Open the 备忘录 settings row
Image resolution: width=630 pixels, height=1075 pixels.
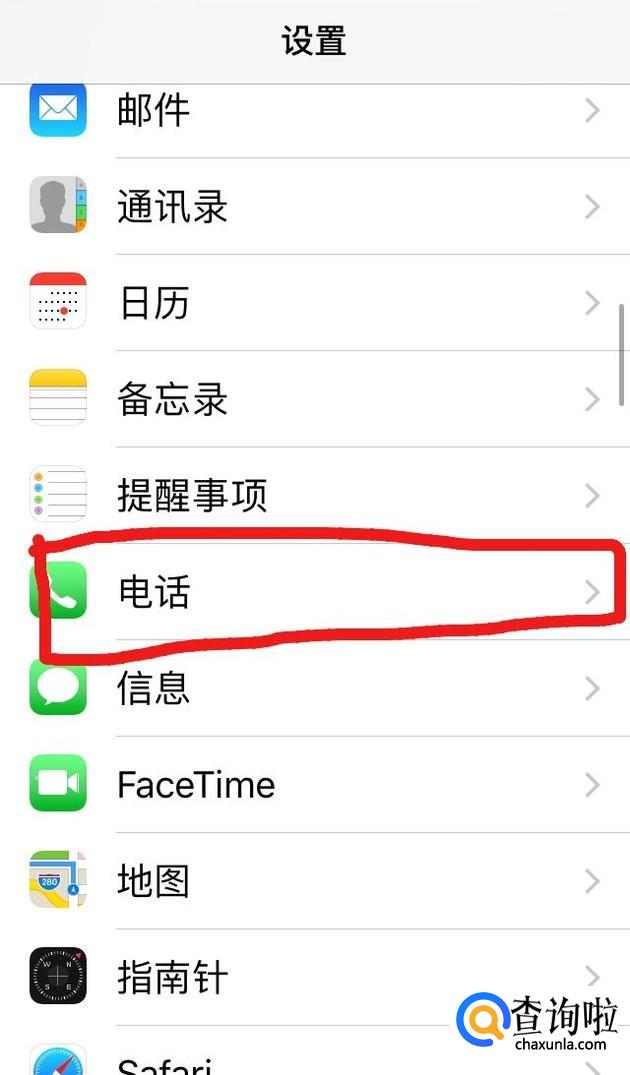point(315,399)
